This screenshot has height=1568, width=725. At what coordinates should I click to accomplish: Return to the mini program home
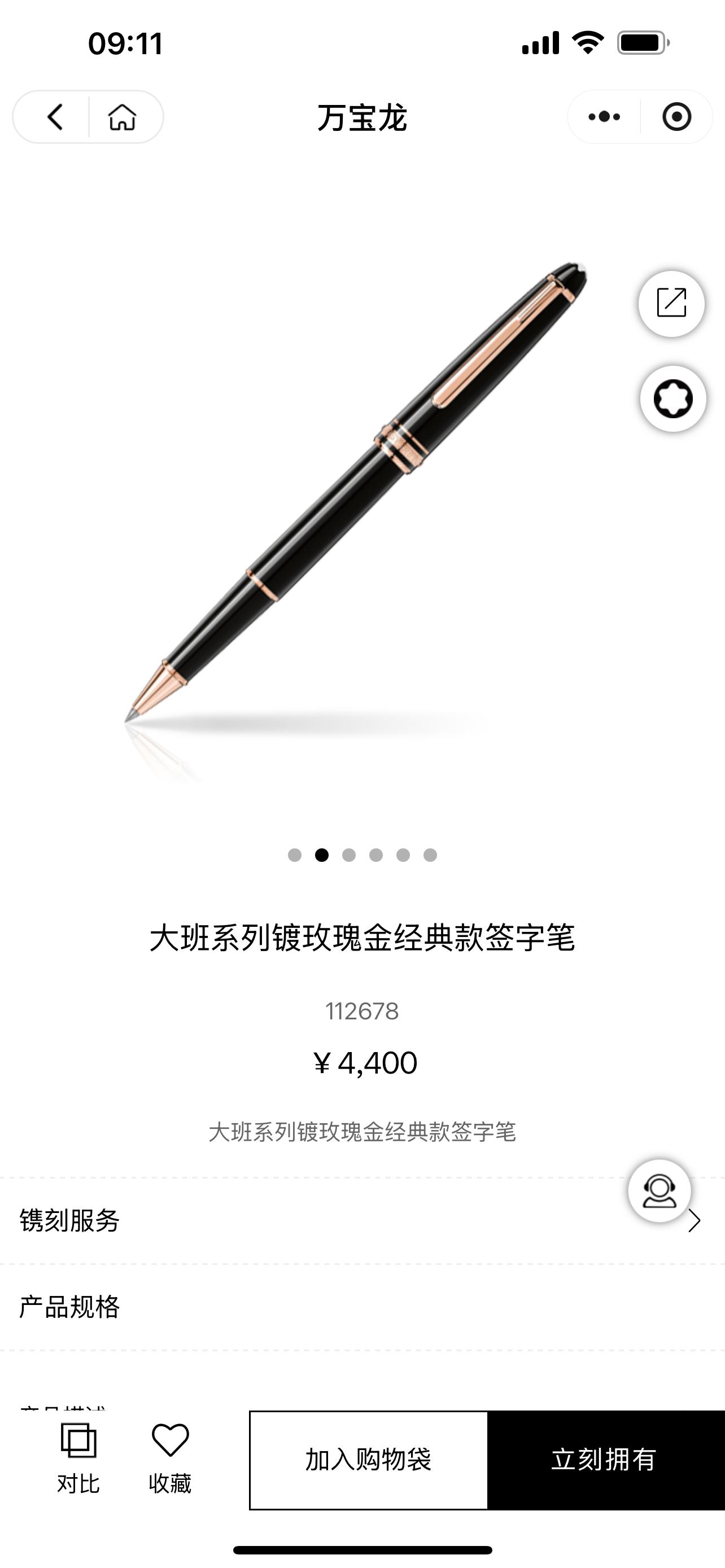(x=123, y=117)
